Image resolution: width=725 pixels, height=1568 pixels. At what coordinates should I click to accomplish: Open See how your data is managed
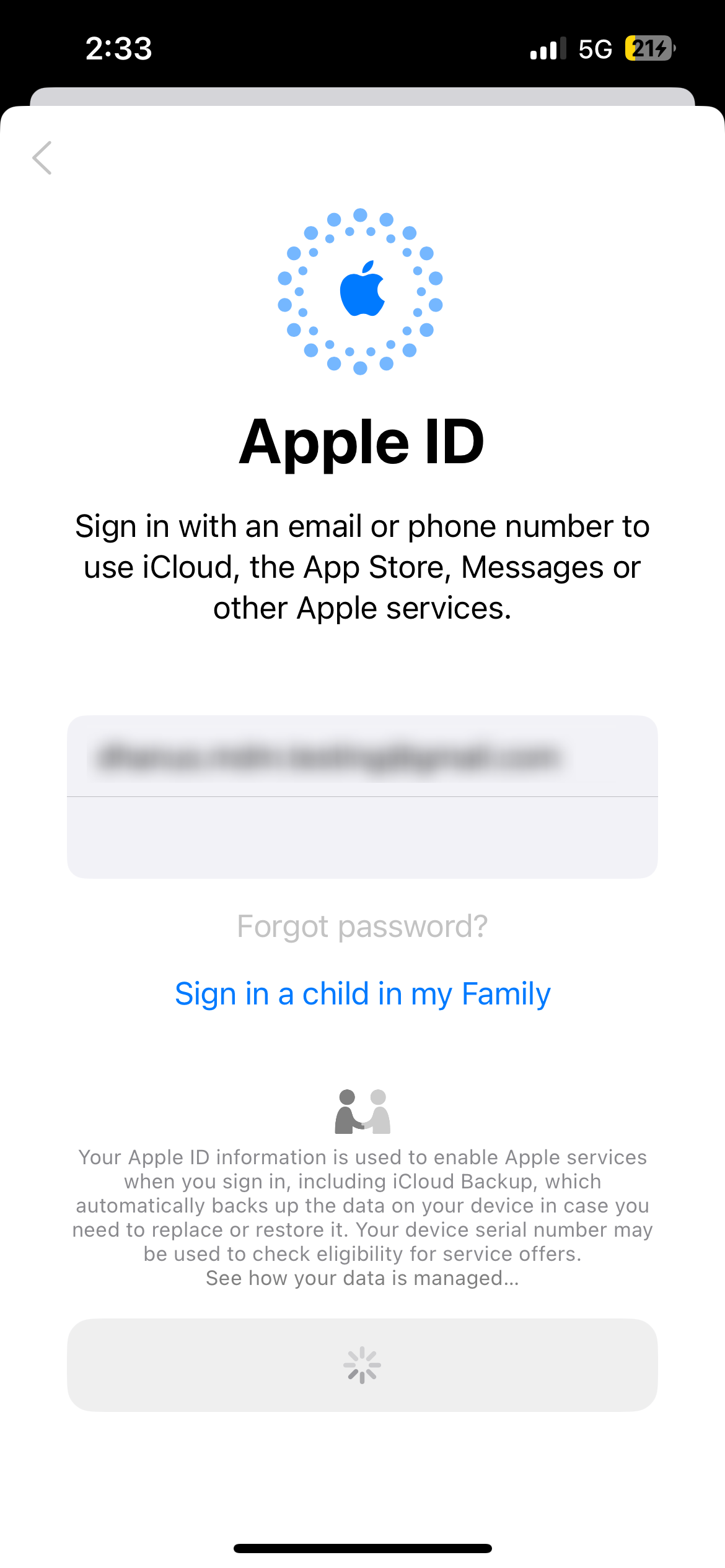[x=362, y=1278]
